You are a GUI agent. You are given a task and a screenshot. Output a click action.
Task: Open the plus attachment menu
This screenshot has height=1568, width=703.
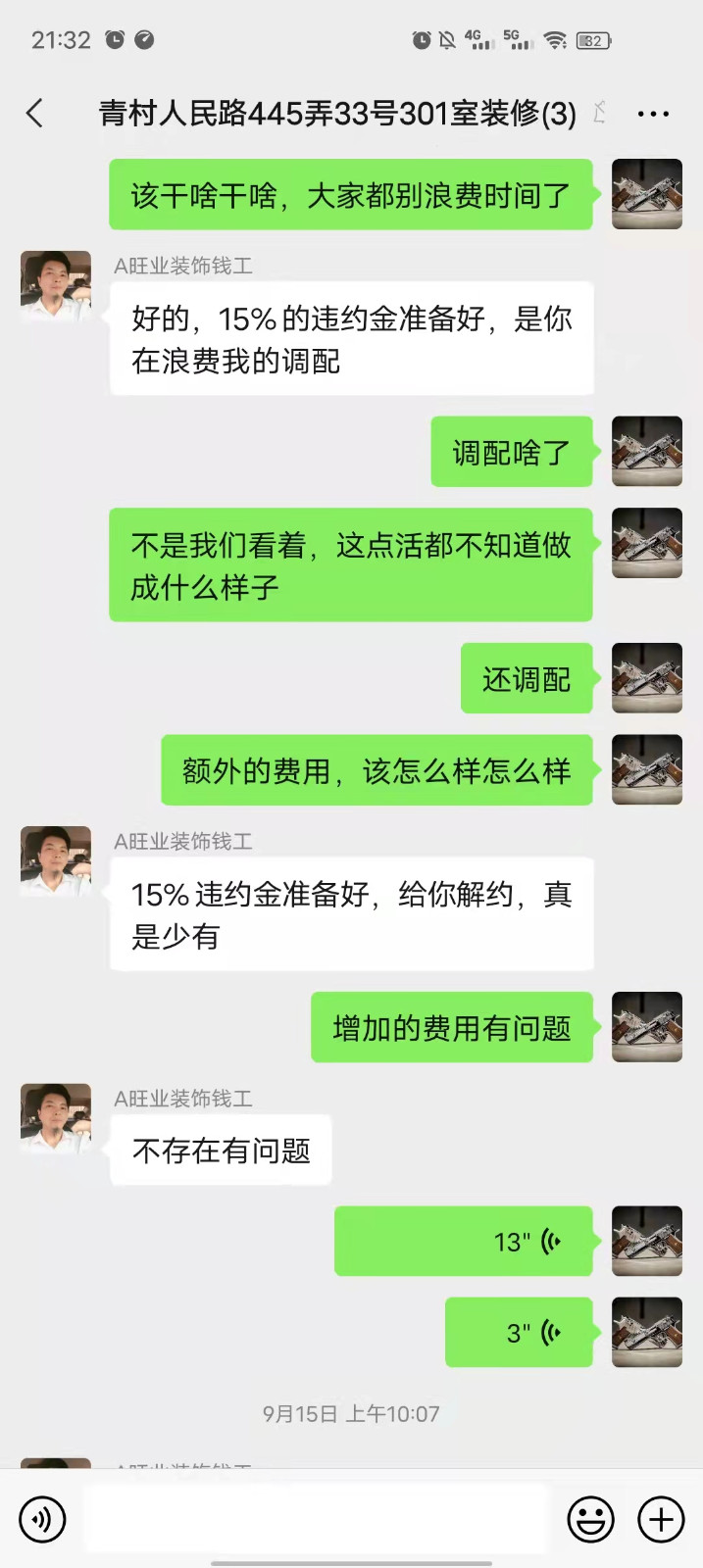pos(661,1519)
